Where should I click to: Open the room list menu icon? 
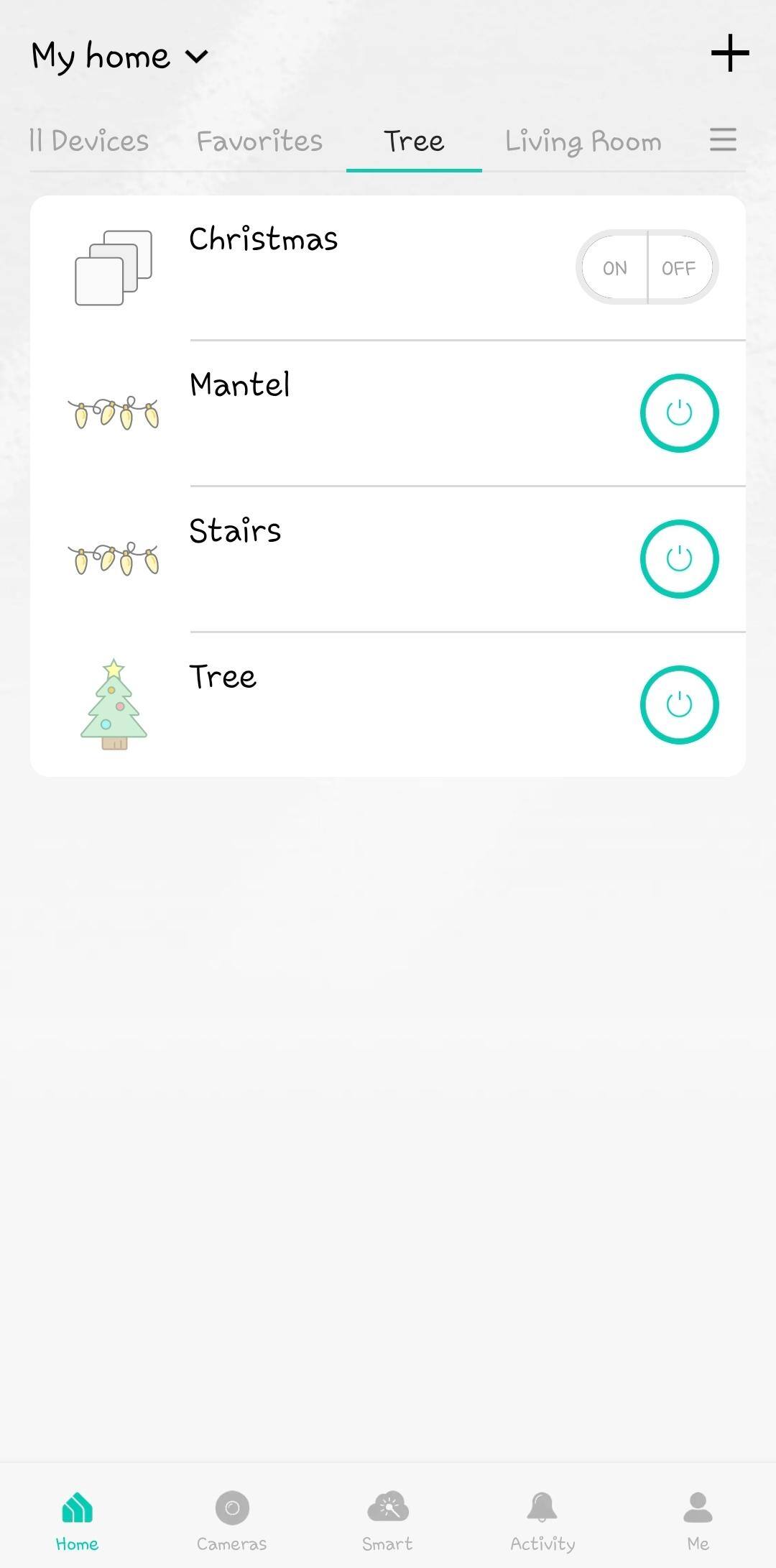click(723, 139)
